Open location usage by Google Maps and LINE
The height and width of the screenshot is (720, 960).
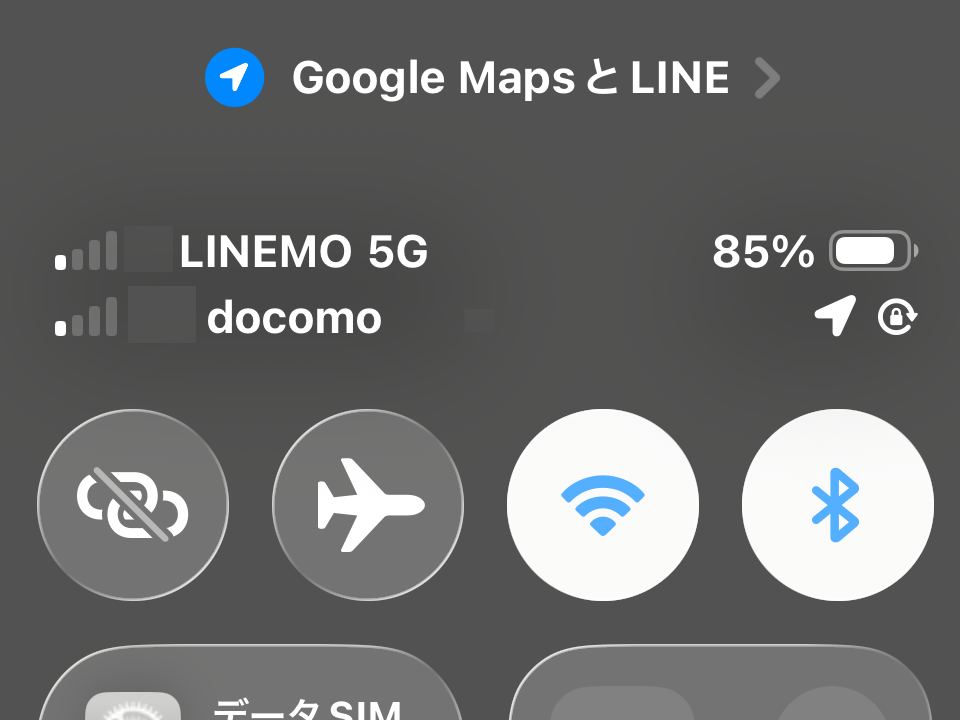pyautogui.click(x=492, y=77)
